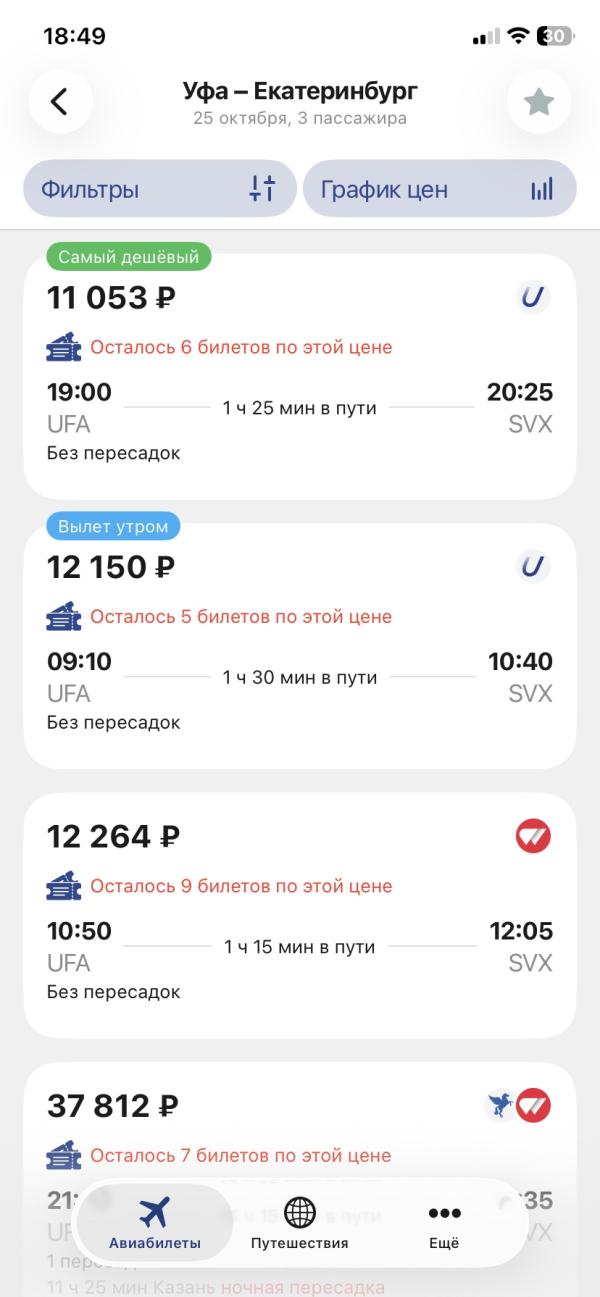Switch to the Авиабилеты tab
The width and height of the screenshot is (600, 1297).
155,1224
